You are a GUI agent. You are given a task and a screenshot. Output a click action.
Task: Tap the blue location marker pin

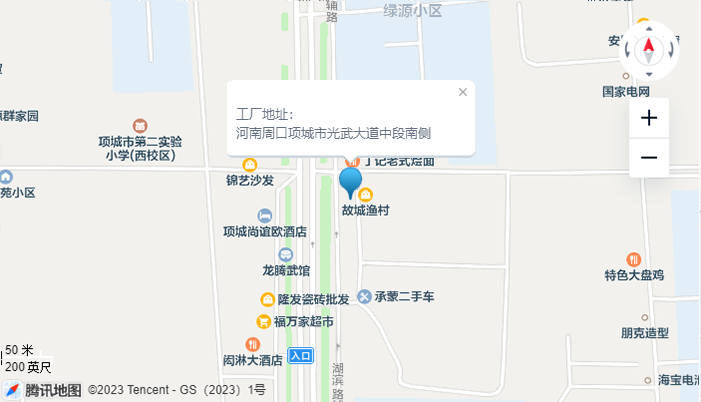[x=351, y=181]
